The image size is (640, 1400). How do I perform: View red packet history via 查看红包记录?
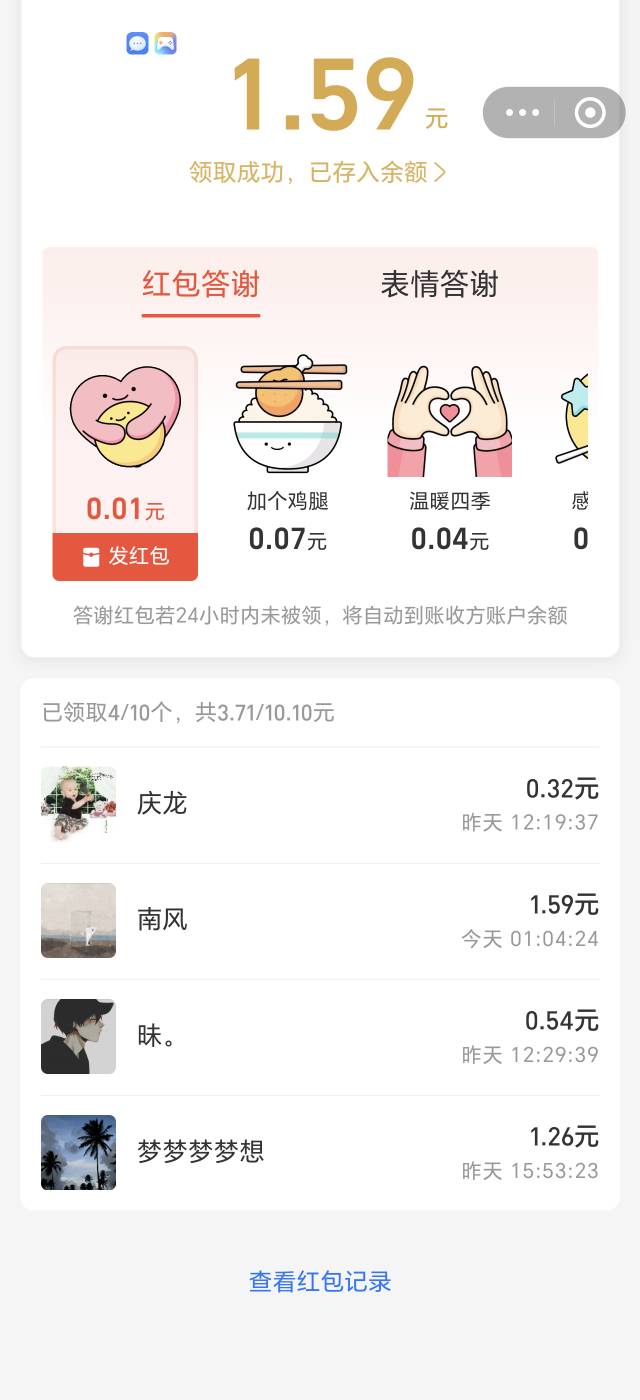[320, 1282]
